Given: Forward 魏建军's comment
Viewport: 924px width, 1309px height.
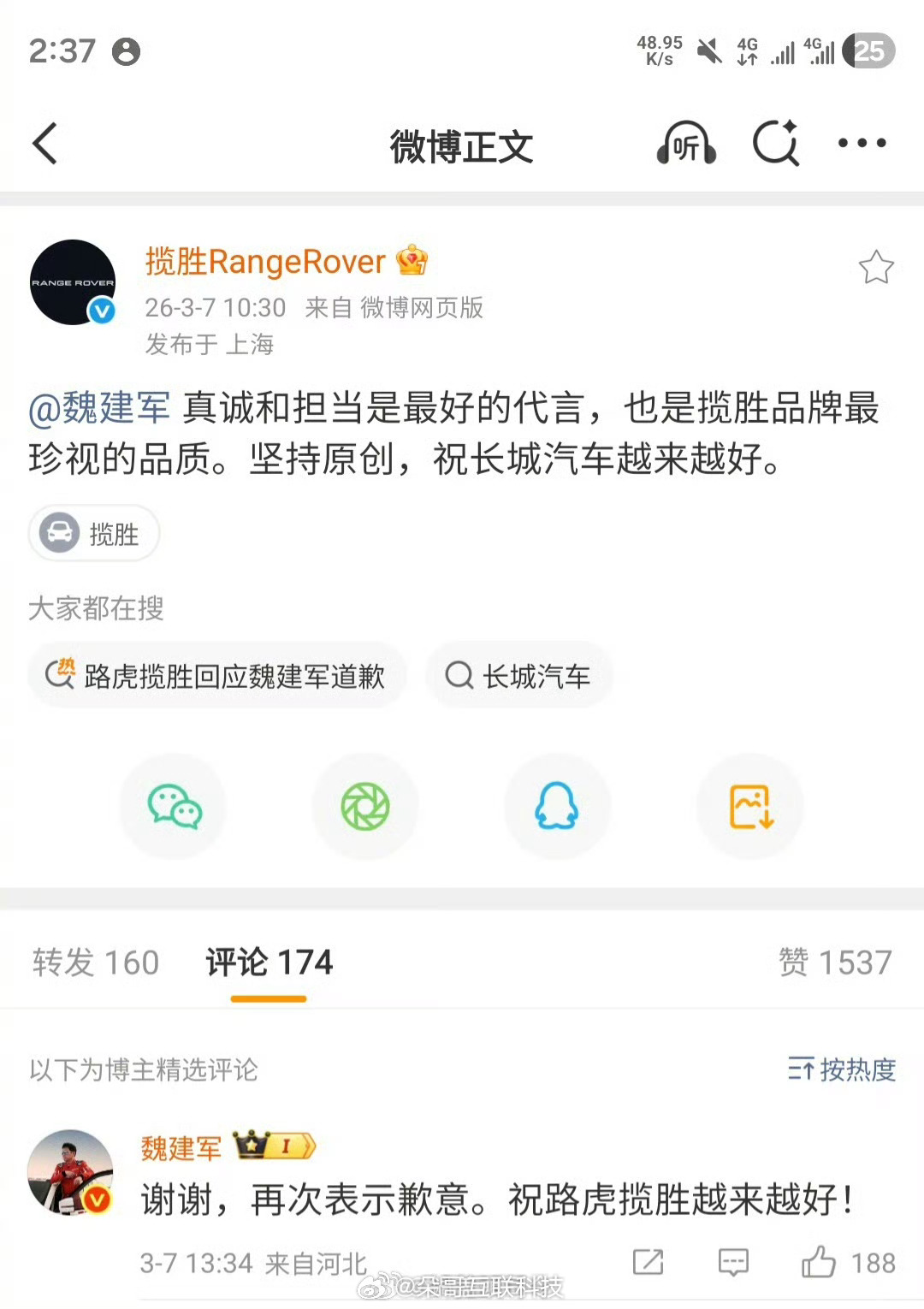Looking at the screenshot, I should tap(648, 1262).
